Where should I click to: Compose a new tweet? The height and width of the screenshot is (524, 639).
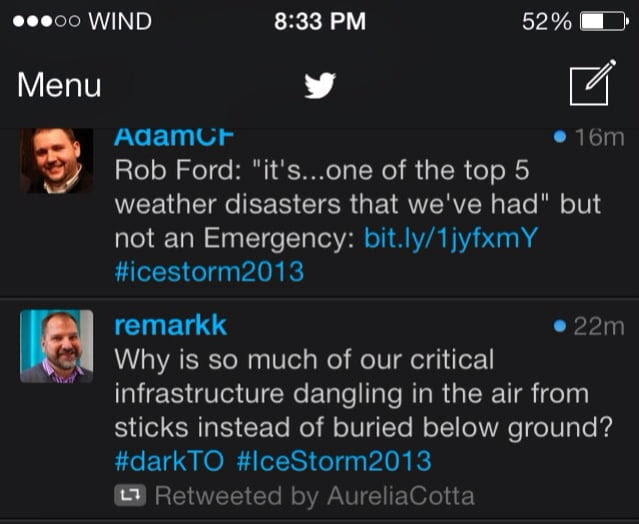tap(590, 84)
